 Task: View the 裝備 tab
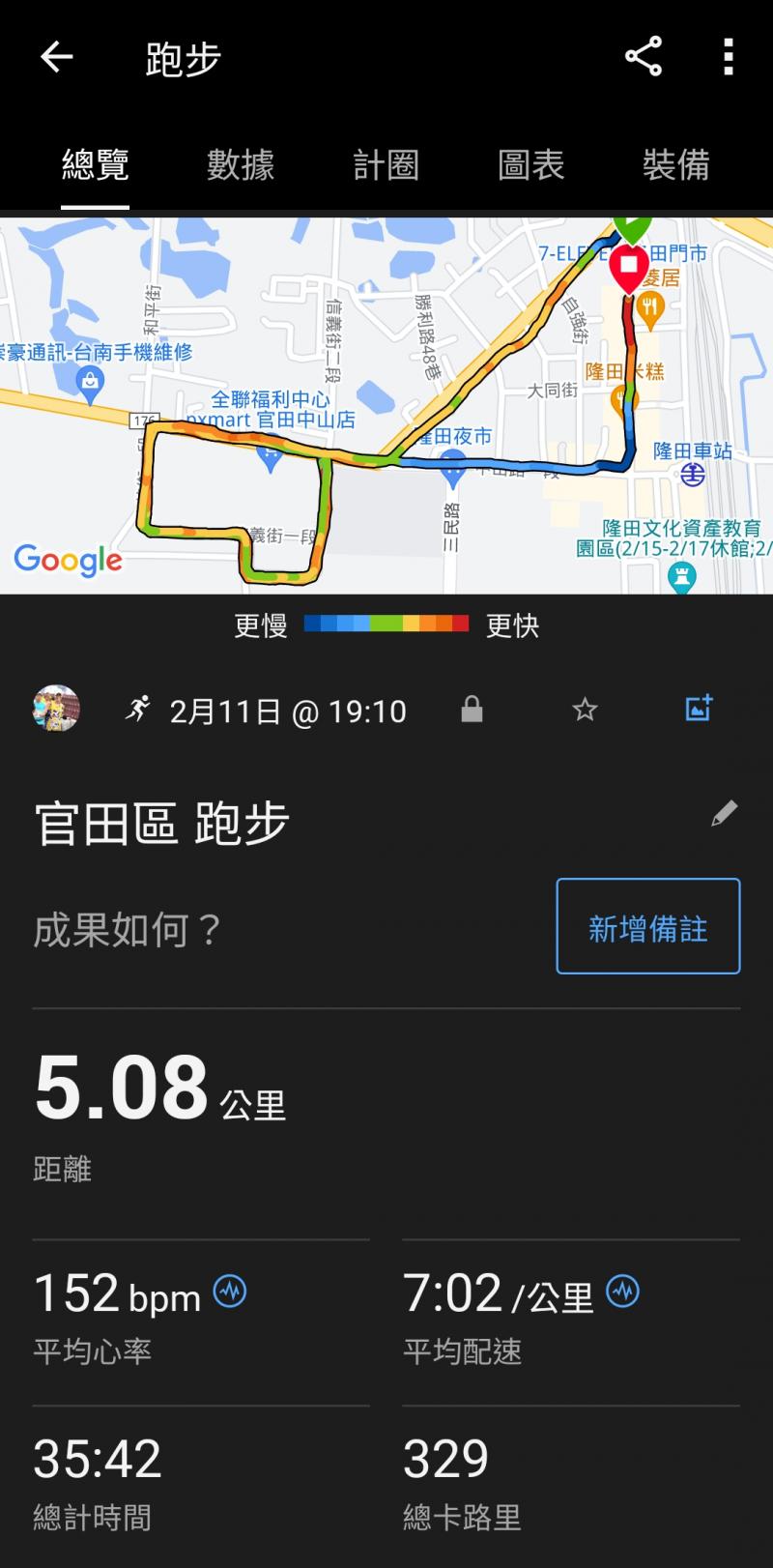pyautogui.click(x=675, y=164)
